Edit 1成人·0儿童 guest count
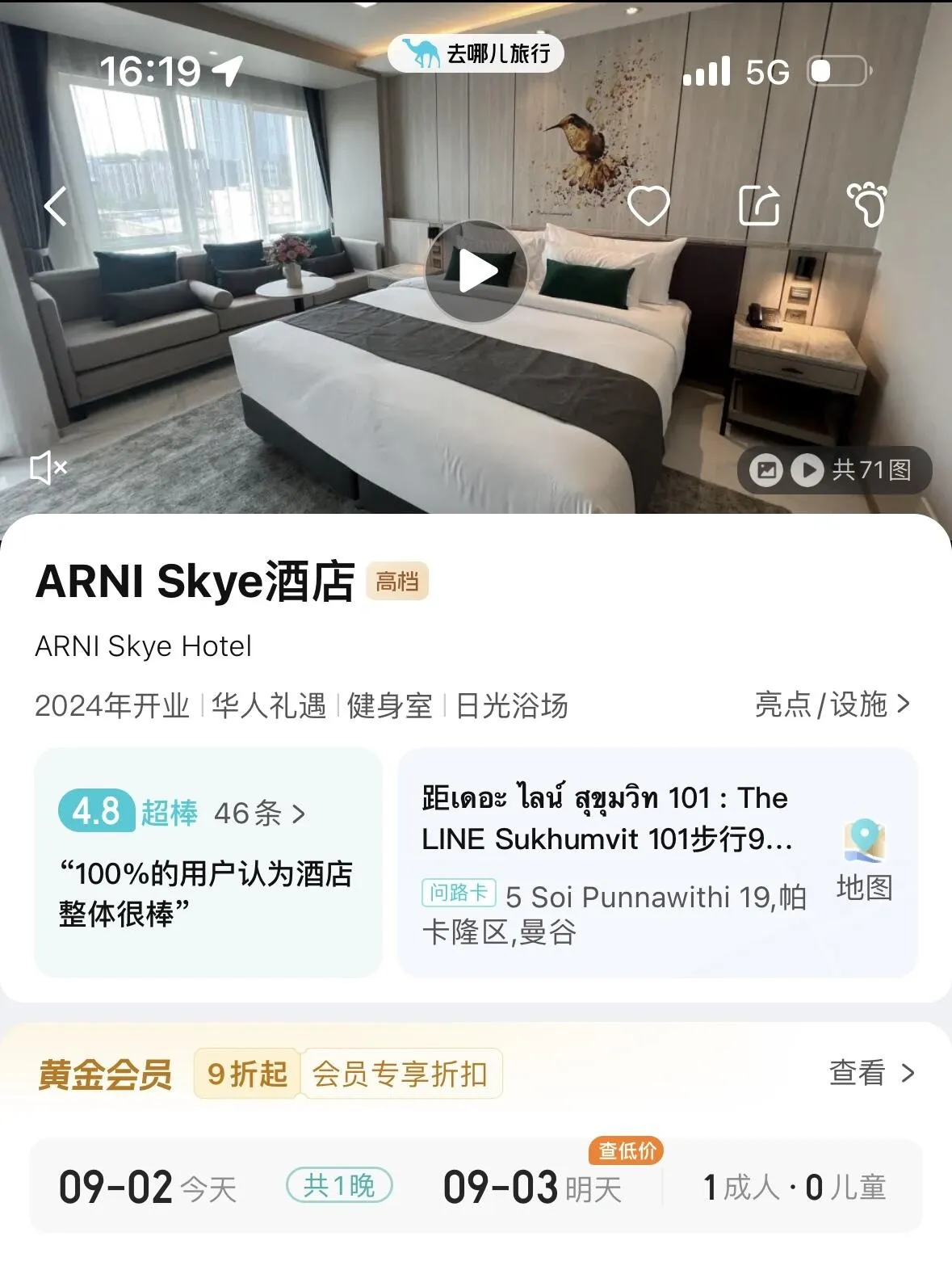This screenshot has width=952, height=1270. point(795,1187)
